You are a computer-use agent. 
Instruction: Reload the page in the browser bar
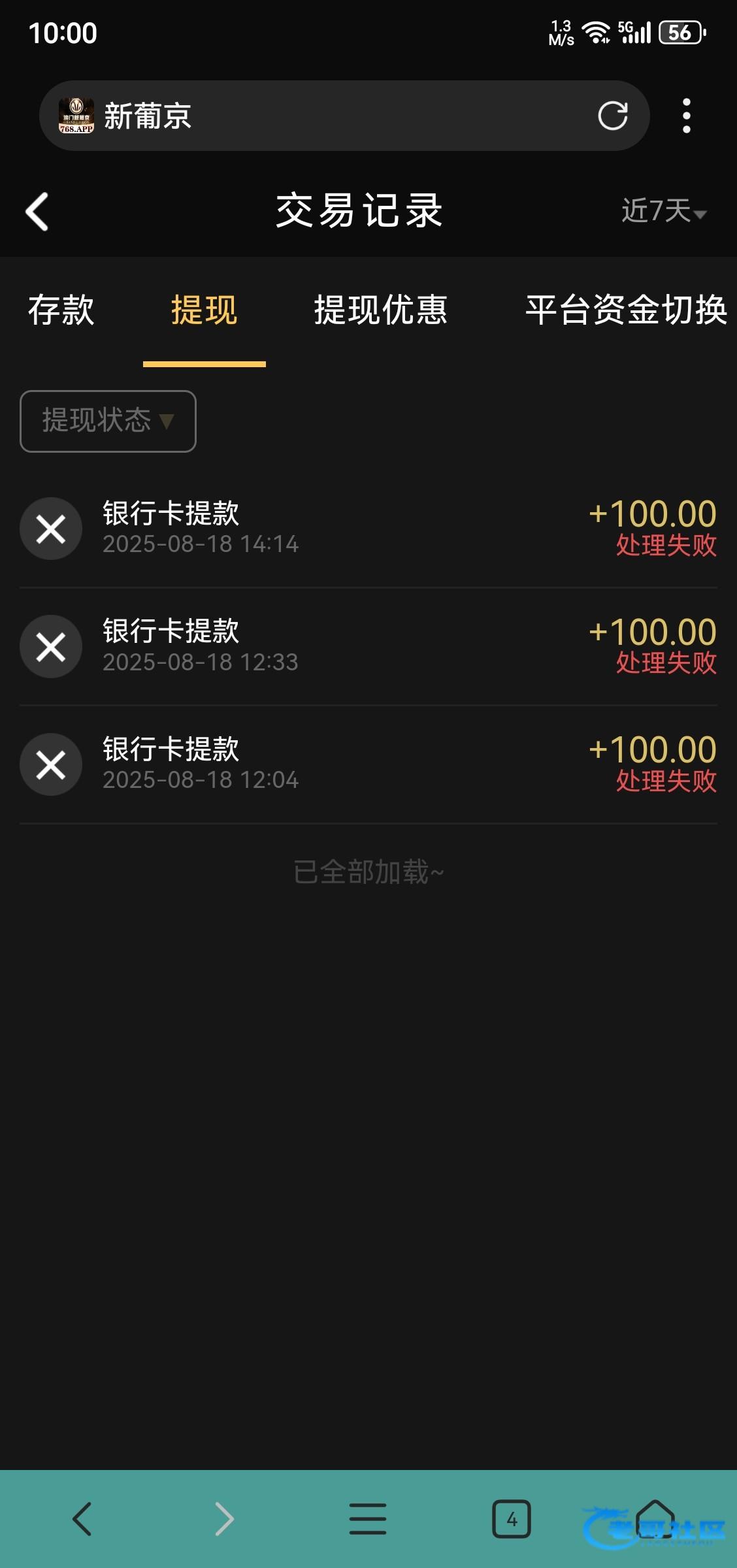[612, 116]
